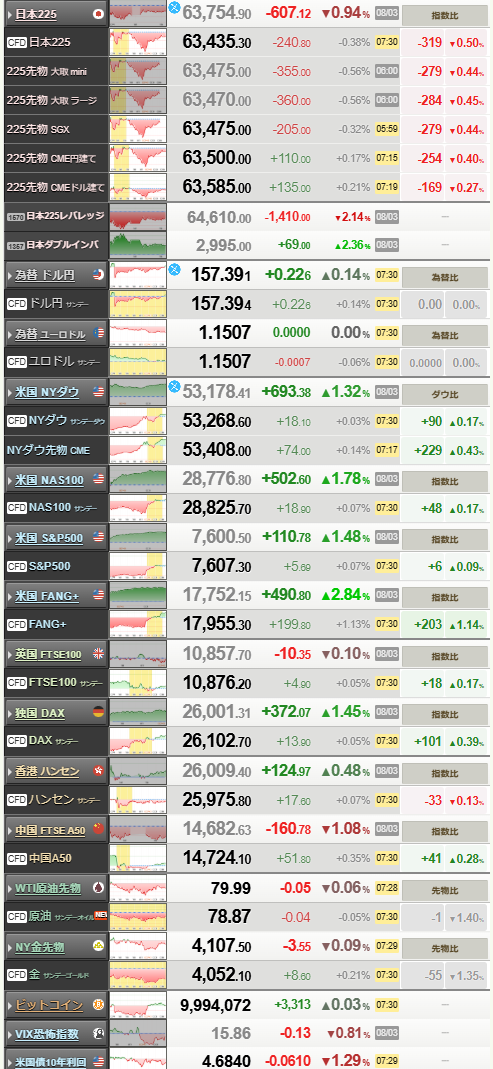493x1069 pixels.
Task: Tap the 為替比 button in ドル円 row
Action: point(445,277)
